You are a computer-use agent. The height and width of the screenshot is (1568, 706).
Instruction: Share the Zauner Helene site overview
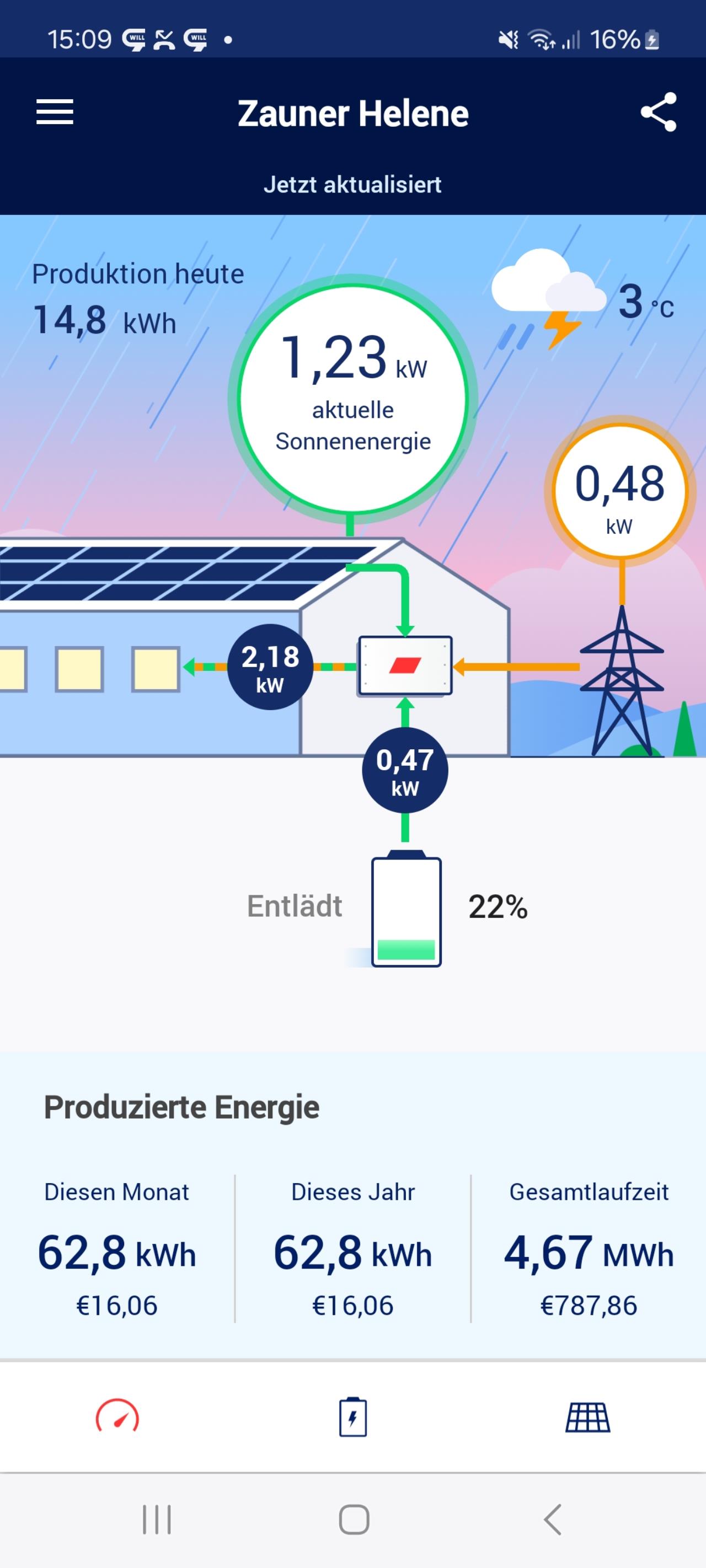[659, 112]
